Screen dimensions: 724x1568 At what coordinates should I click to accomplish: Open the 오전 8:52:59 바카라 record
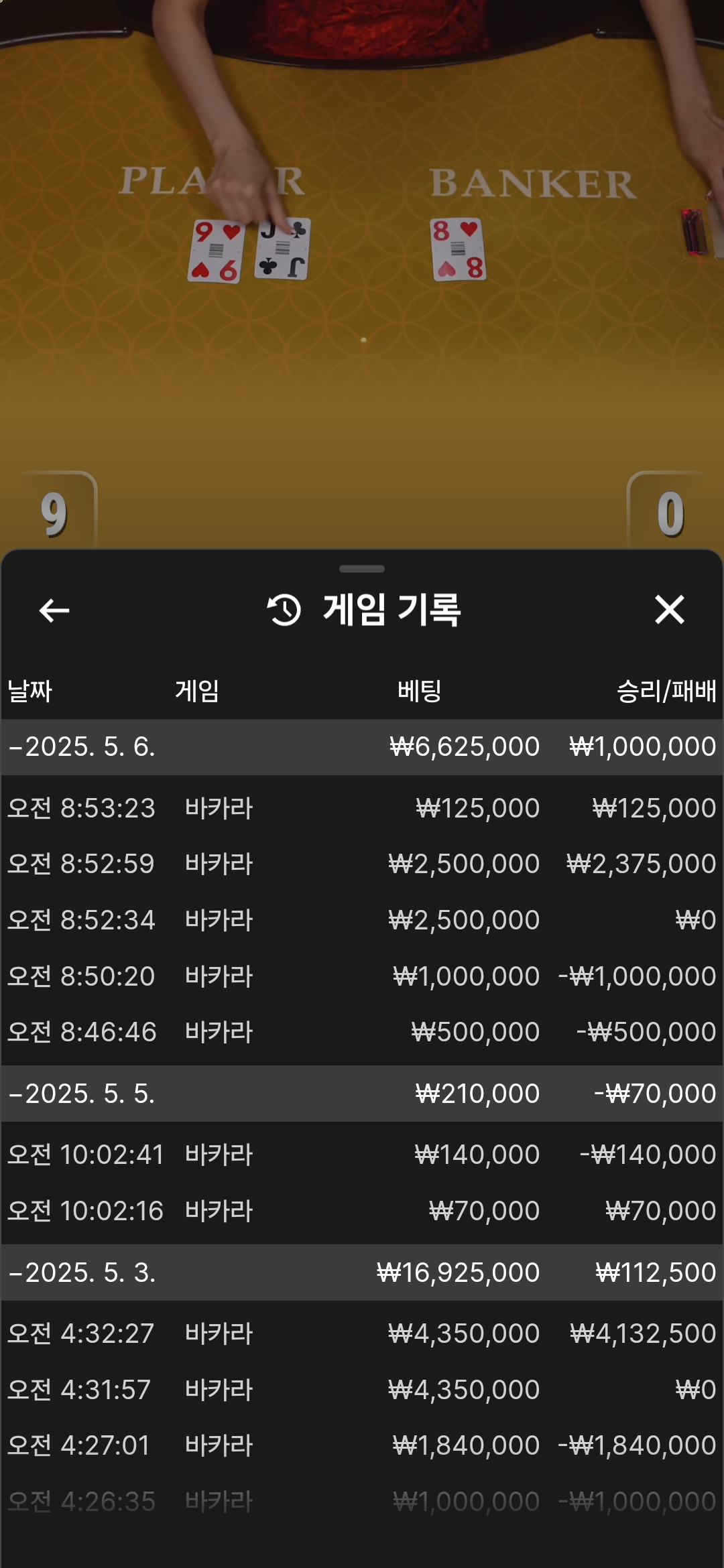[x=362, y=864]
